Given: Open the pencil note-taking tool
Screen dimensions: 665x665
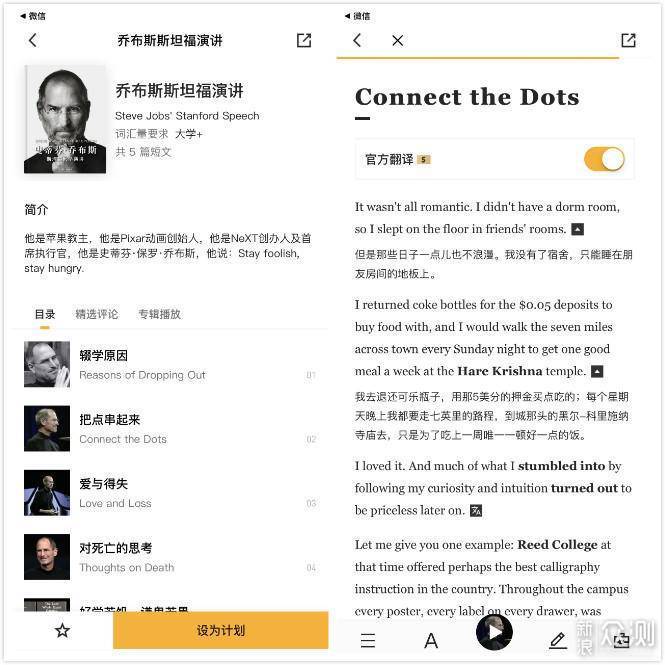Looking at the screenshot, I should pos(558,640).
